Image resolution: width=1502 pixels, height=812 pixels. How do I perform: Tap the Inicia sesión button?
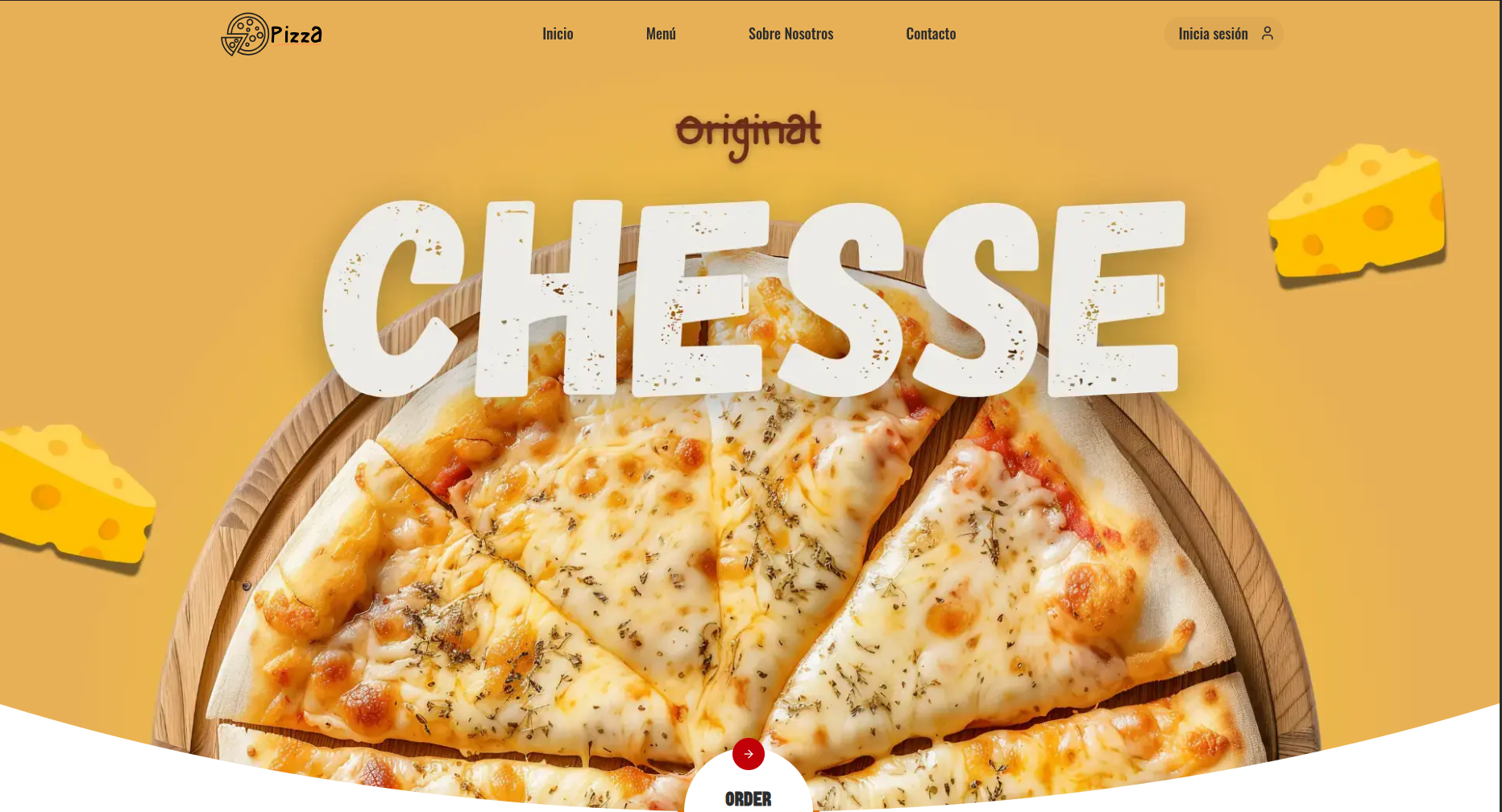(x=1223, y=34)
